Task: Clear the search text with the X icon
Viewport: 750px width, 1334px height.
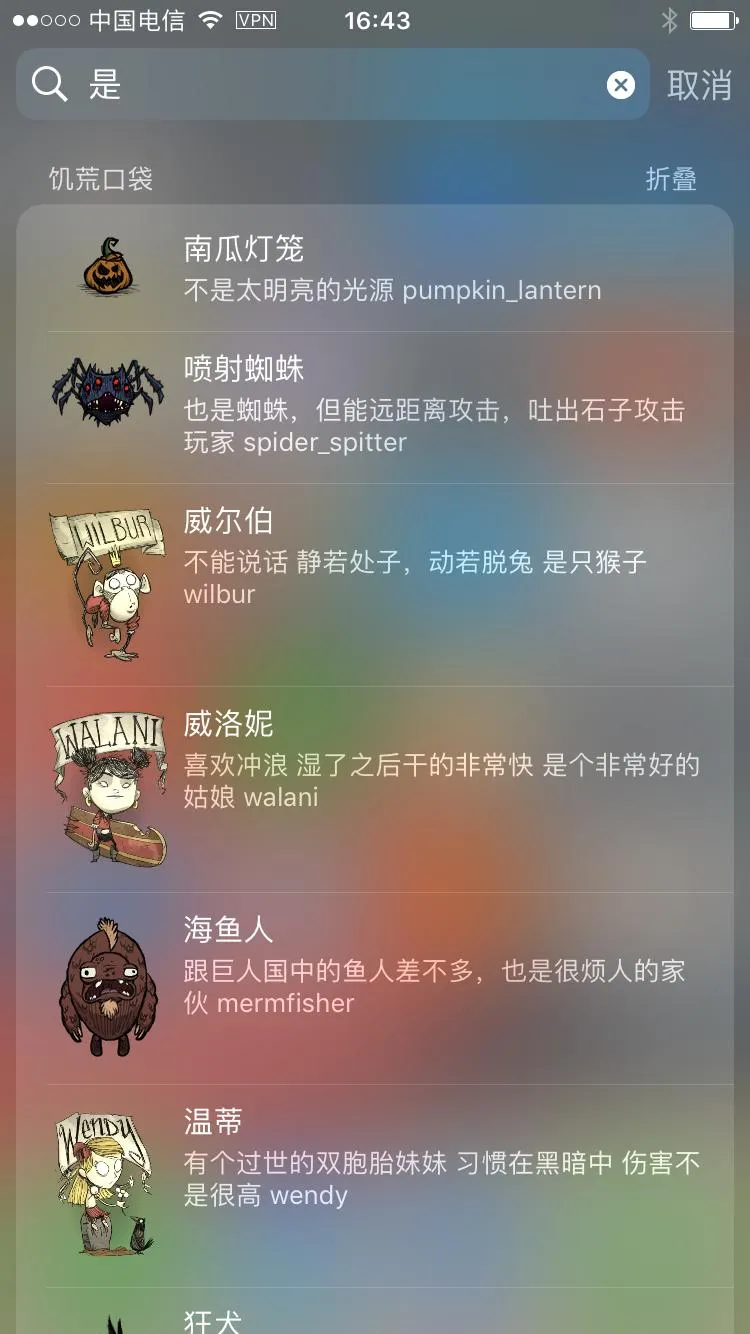Action: coord(621,85)
